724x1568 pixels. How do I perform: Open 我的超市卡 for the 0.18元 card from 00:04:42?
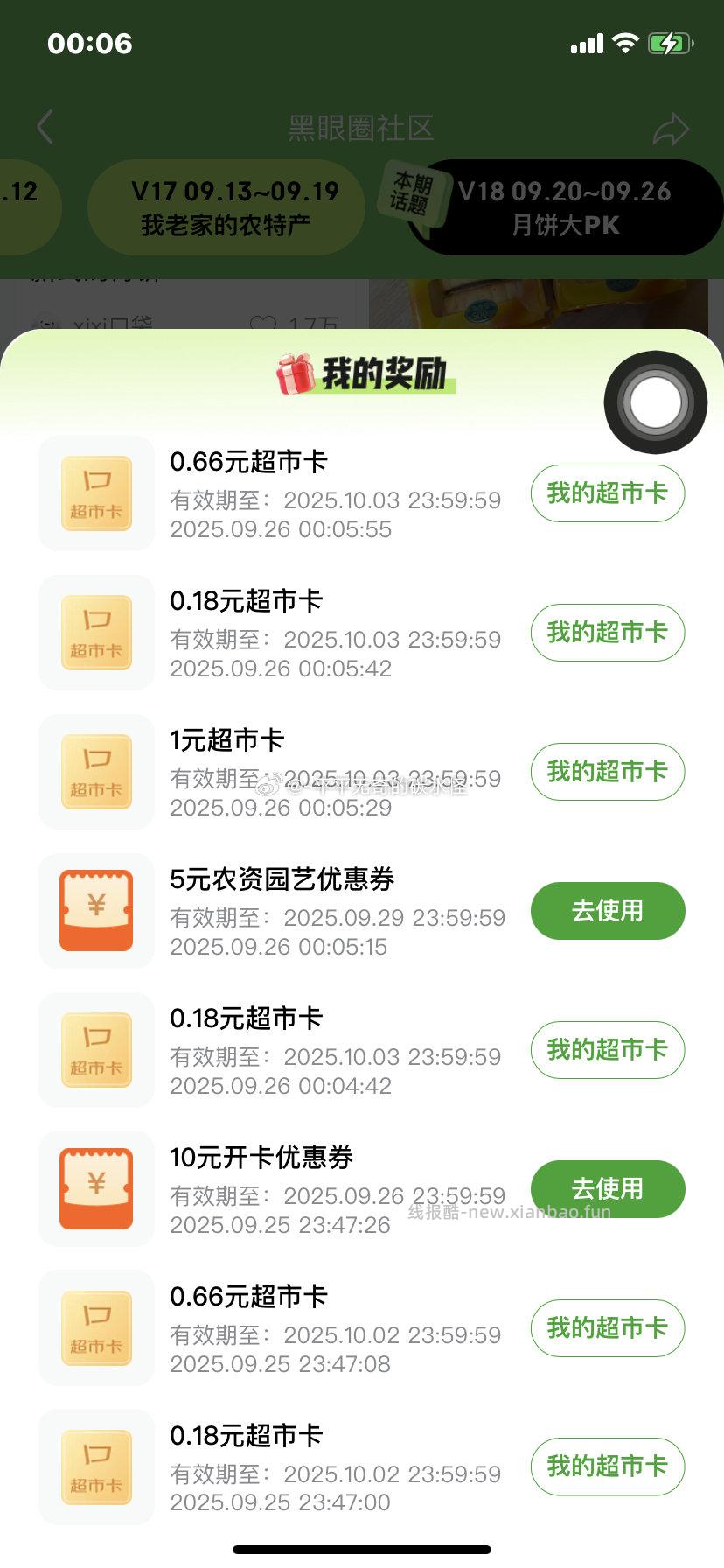(x=607, y=1050)
